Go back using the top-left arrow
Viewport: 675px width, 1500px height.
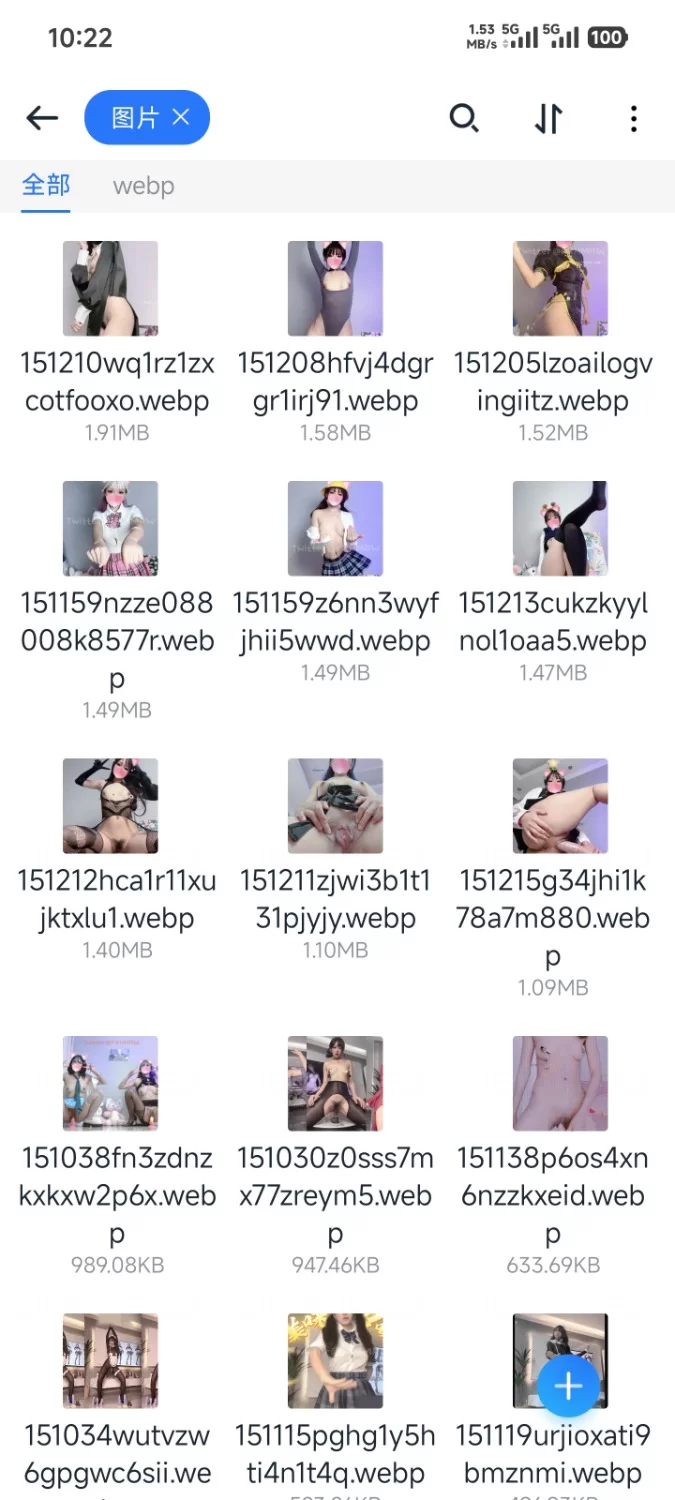42,118
